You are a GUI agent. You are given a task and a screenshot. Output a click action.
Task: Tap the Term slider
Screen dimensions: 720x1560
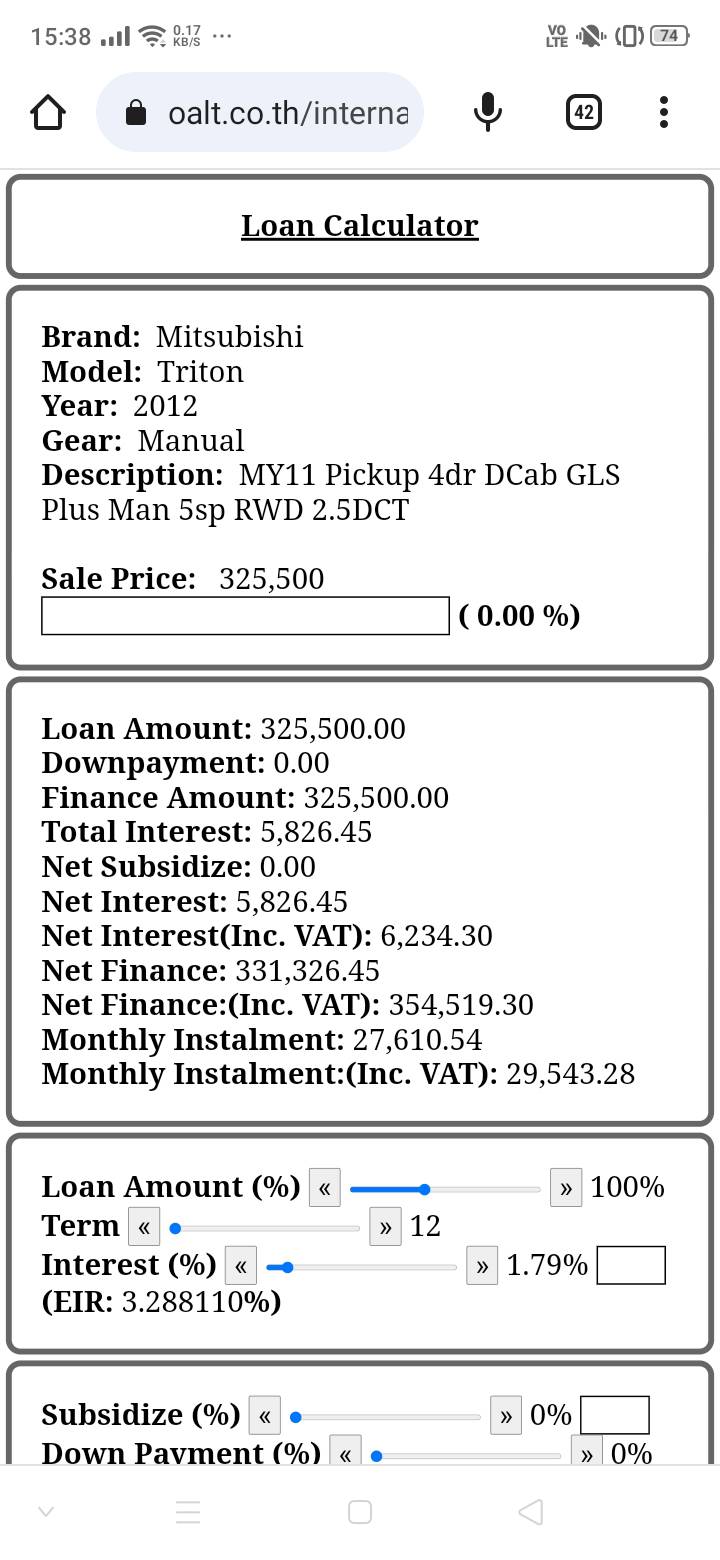265,1228
